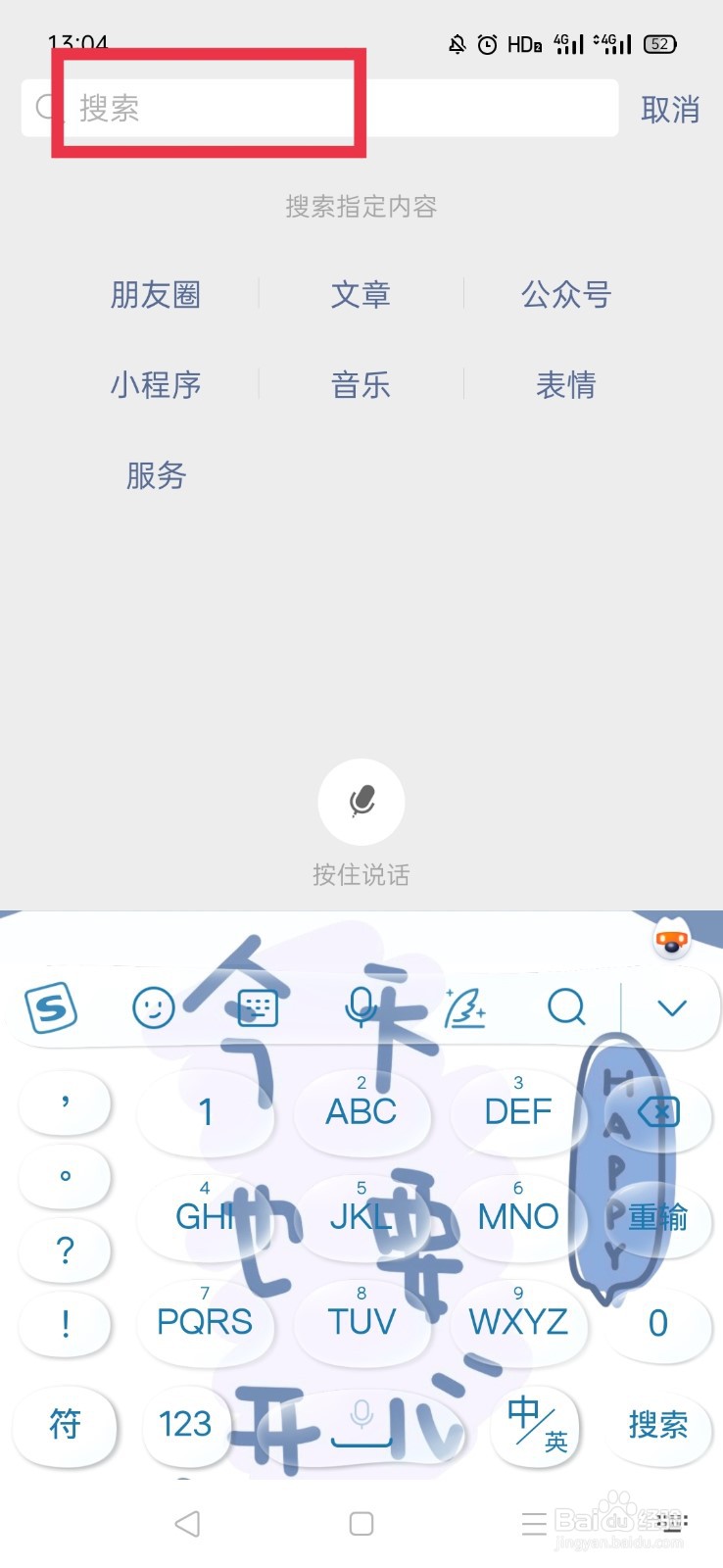Screen dimensions: 723x1568
Task: Tap the Sogou keyboard logo icon
Action: point(51,1009)
